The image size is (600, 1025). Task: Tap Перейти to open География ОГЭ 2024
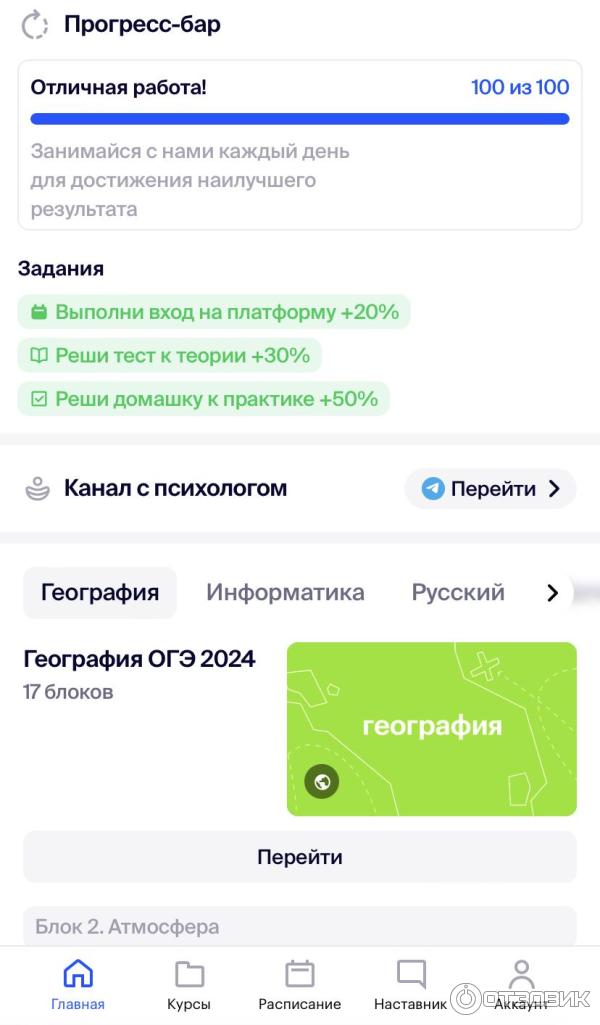point(300,857)
